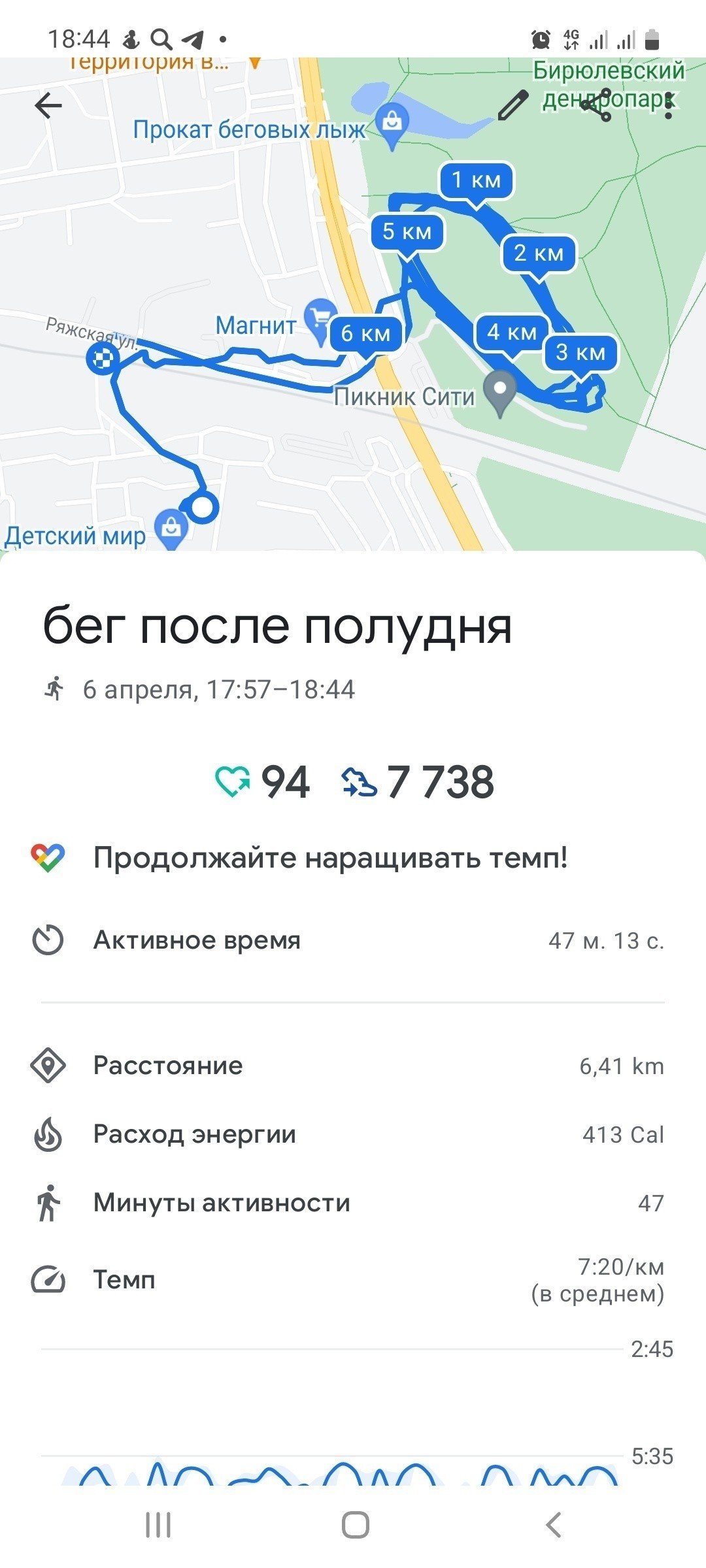This screenshot has height=1568, width=706.
Task: Open the route map preview
Action: pos(353,304)
